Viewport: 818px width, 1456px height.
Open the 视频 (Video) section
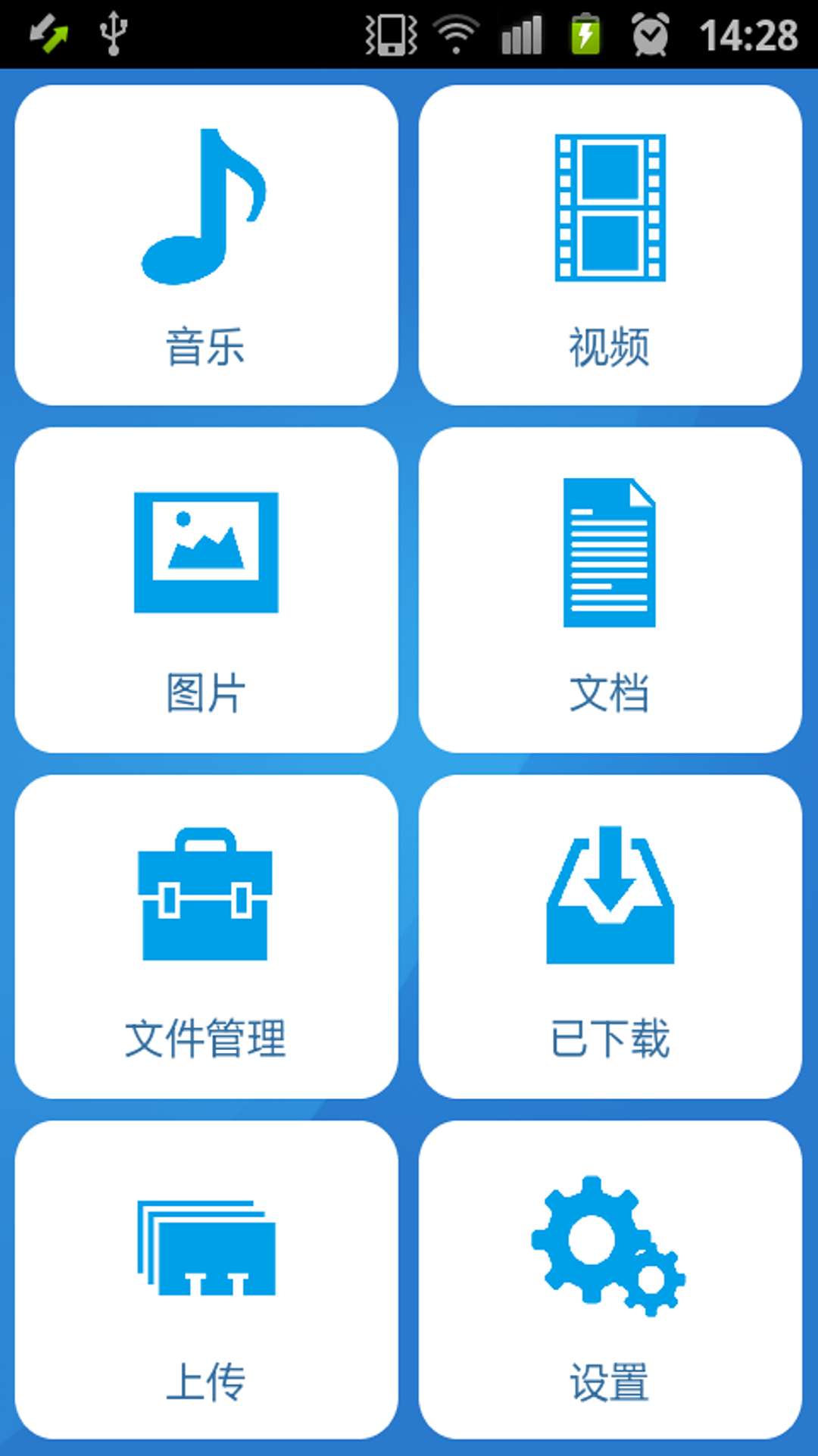[610, 245]
